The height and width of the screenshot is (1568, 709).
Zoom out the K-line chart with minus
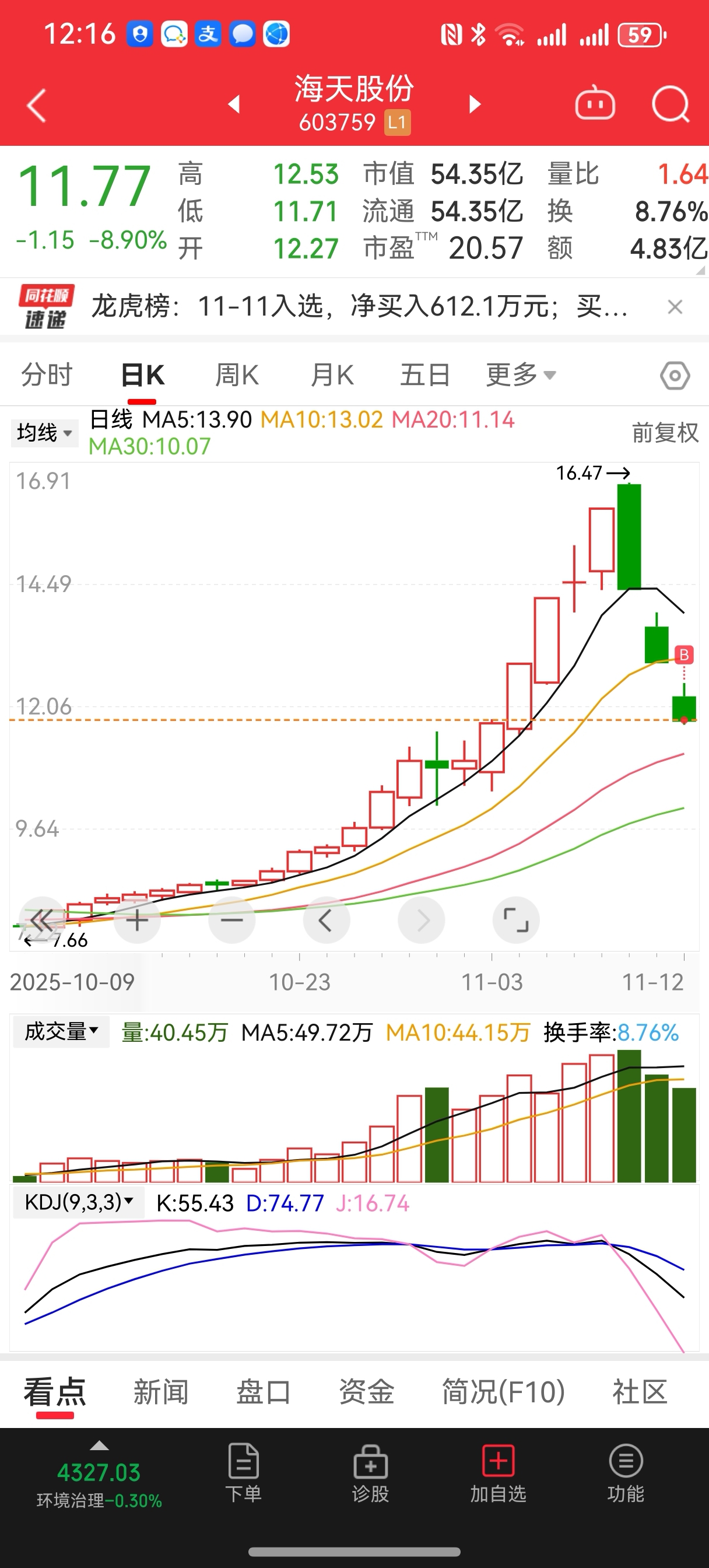232,921
